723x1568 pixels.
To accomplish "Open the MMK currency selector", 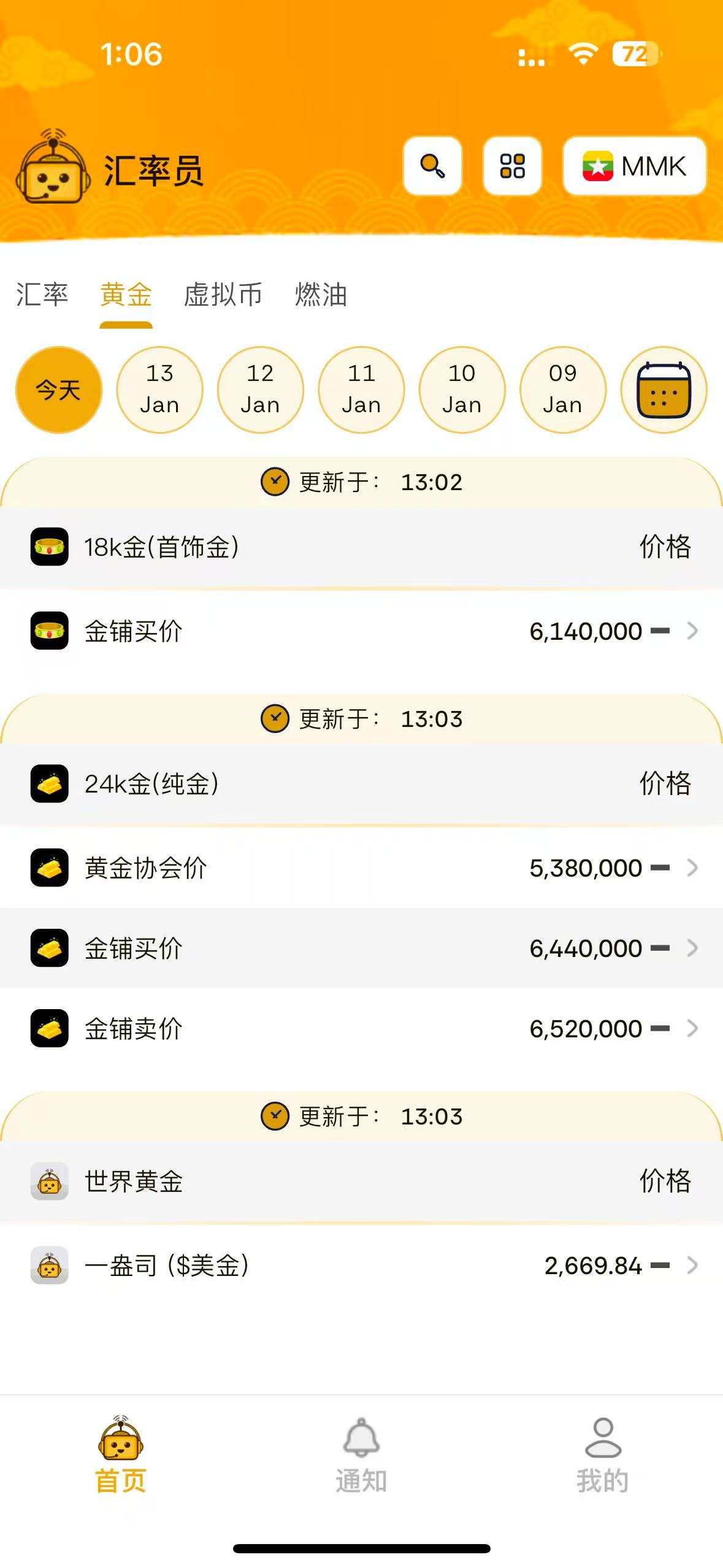I will click(x=635, y=166).
